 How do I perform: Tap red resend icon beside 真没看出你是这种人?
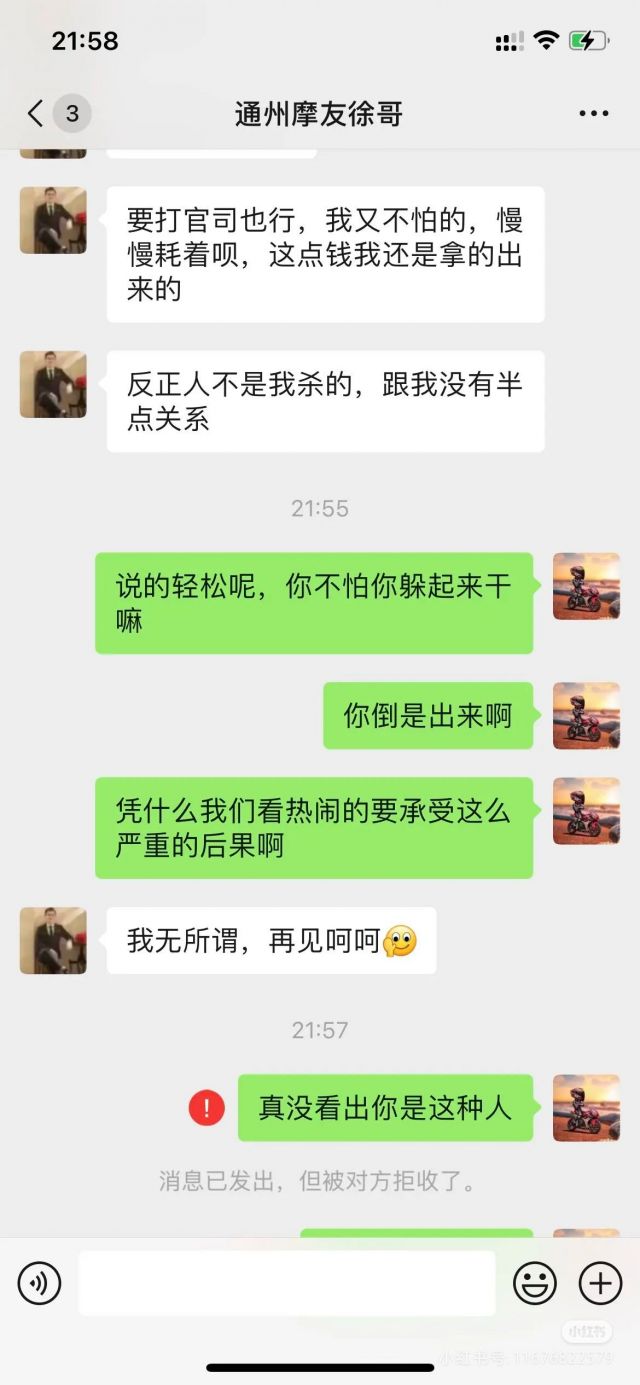pos(207,1108)
